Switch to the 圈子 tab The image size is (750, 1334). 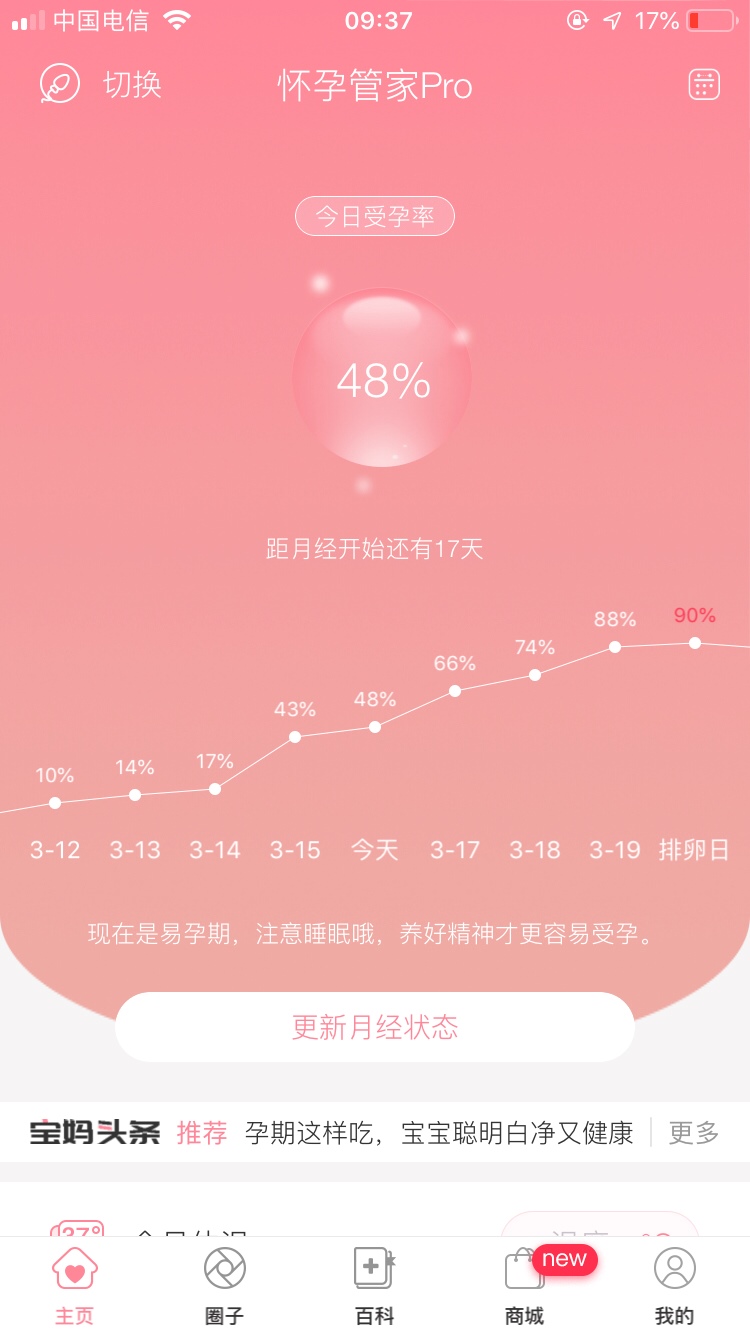click(224, 1285)
